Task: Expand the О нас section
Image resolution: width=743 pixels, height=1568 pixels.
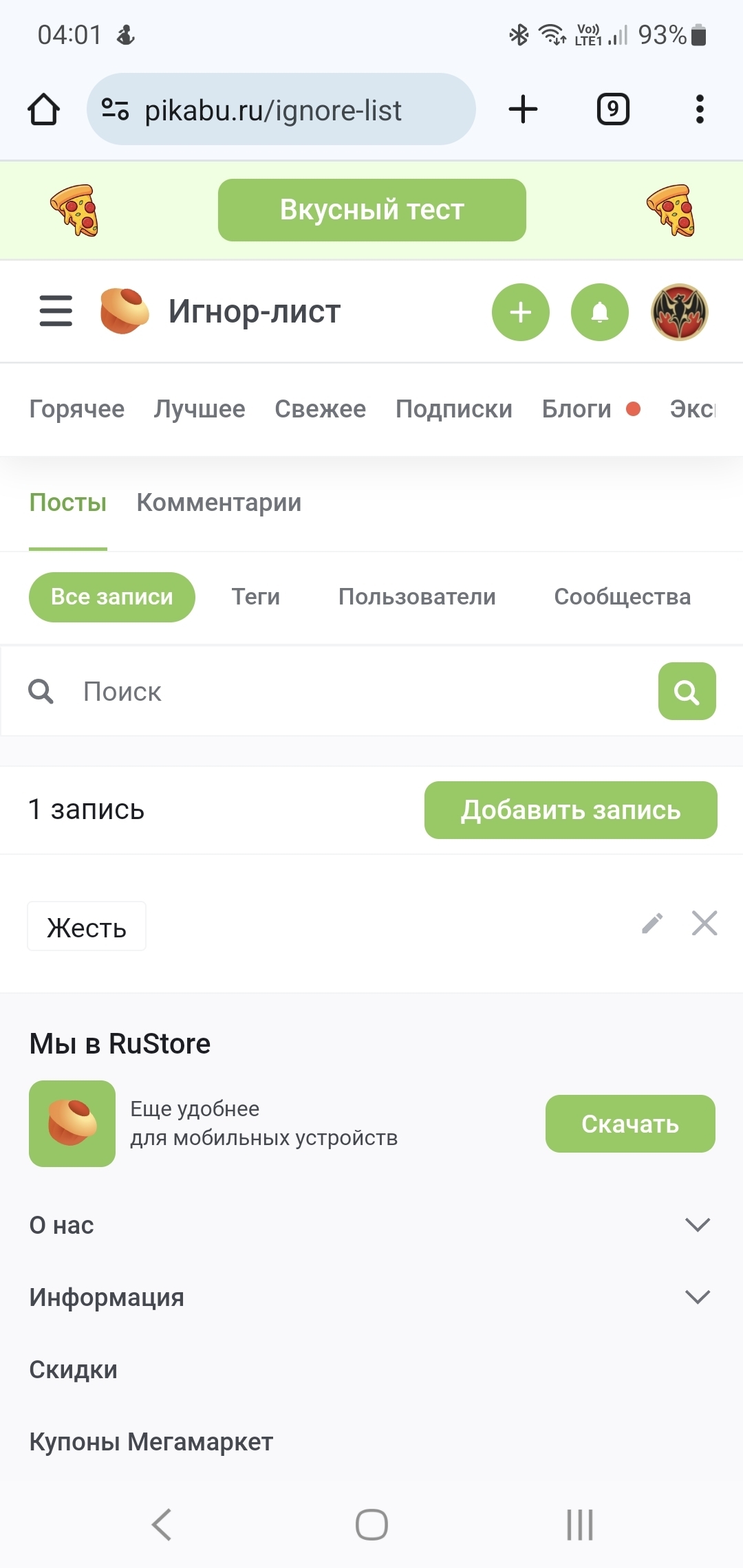Action: 371,1225
